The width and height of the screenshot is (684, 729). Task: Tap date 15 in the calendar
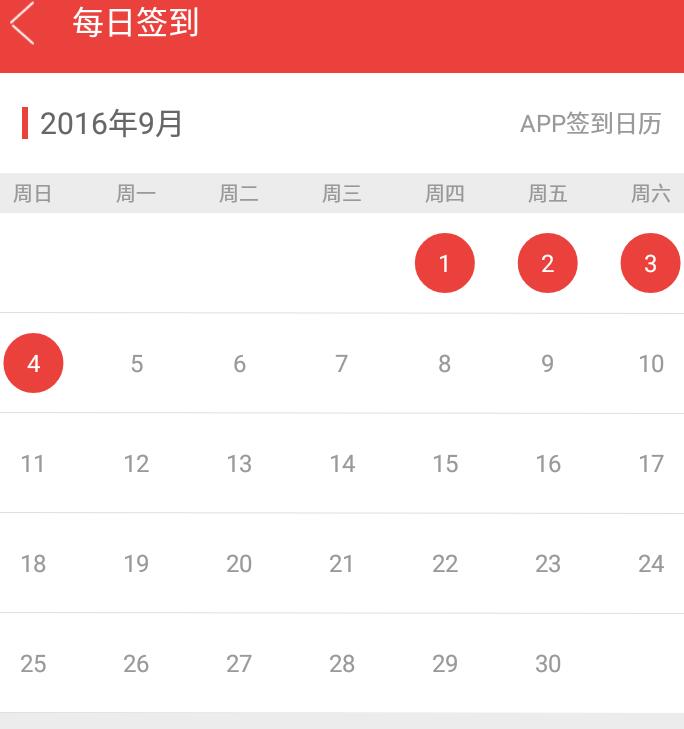(x=445, y=463)
